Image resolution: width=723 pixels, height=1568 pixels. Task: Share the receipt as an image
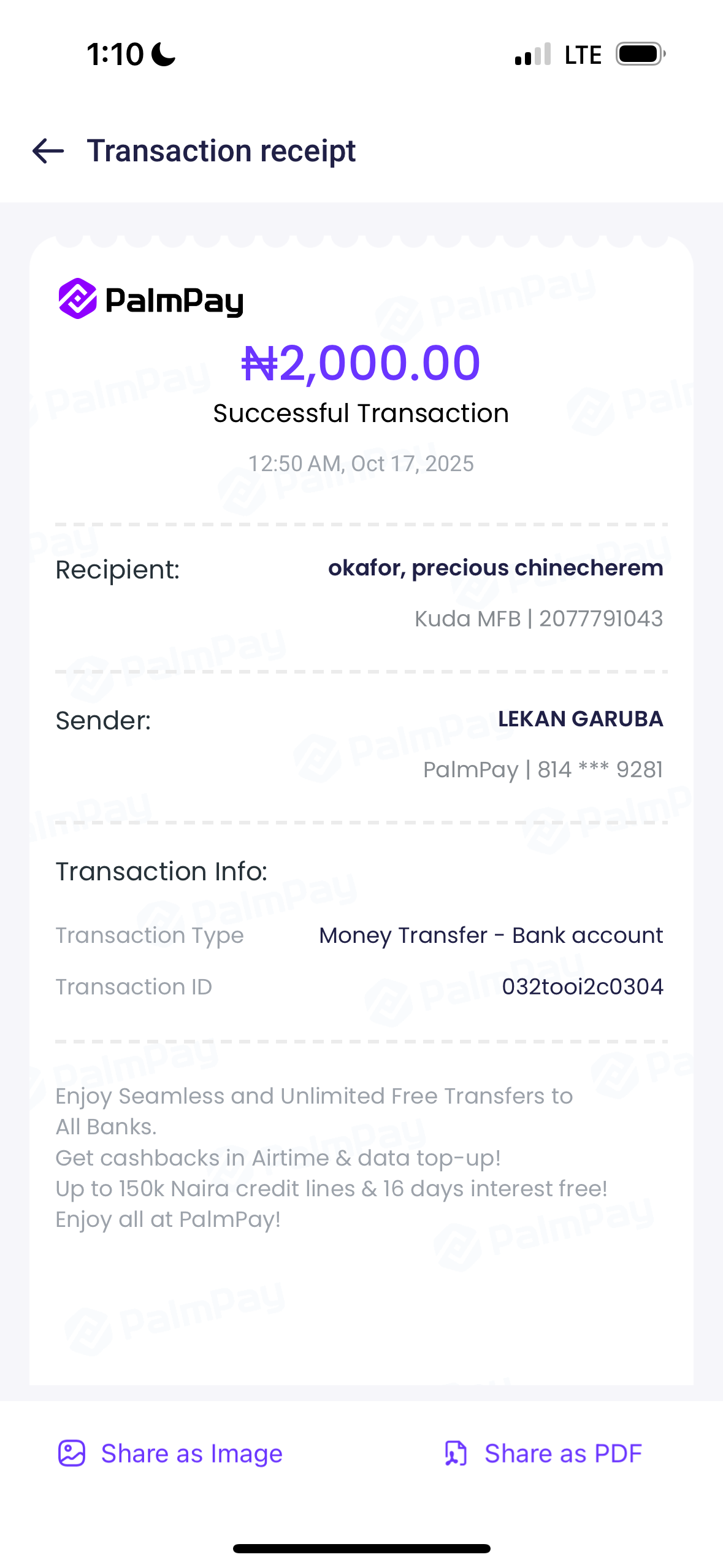click(170, 1453)
